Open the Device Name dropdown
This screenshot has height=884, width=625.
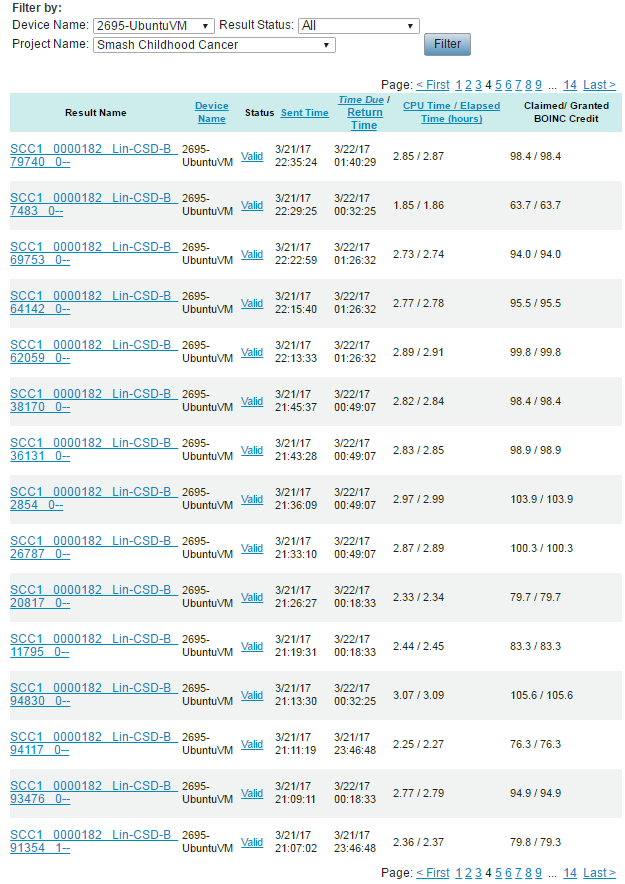click(153, 26)
